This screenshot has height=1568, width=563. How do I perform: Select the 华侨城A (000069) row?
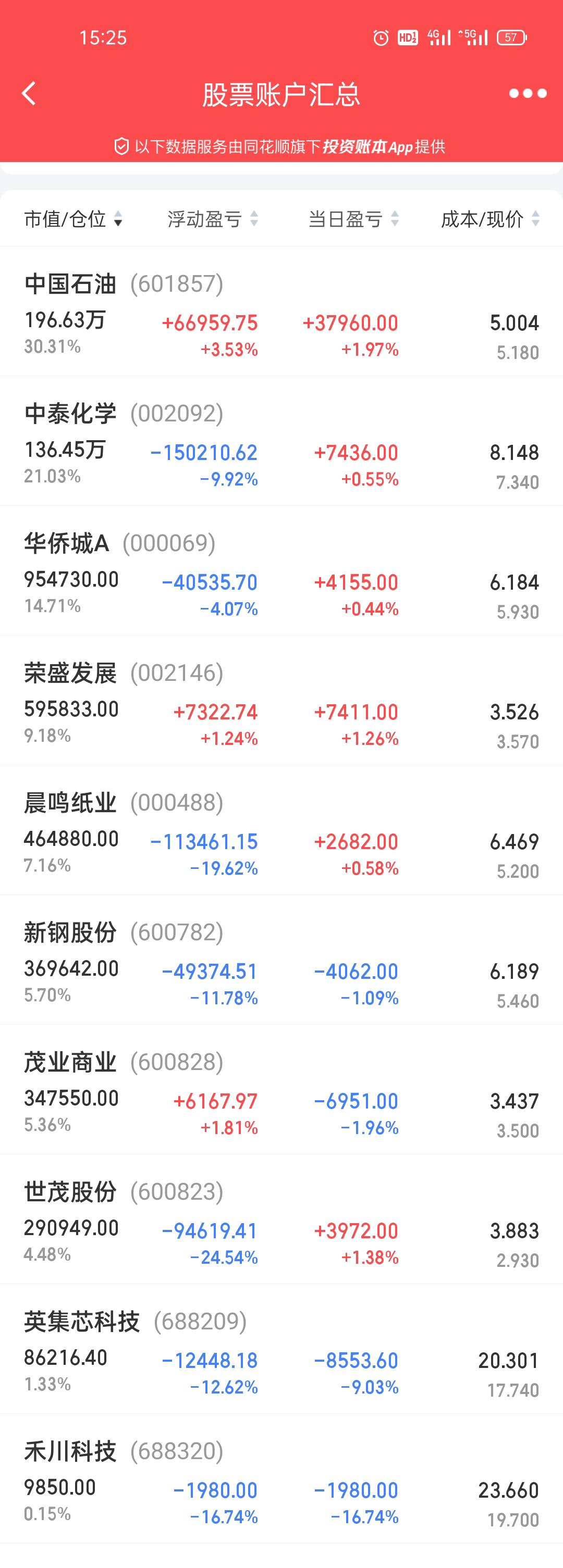[x=281, y=571]
